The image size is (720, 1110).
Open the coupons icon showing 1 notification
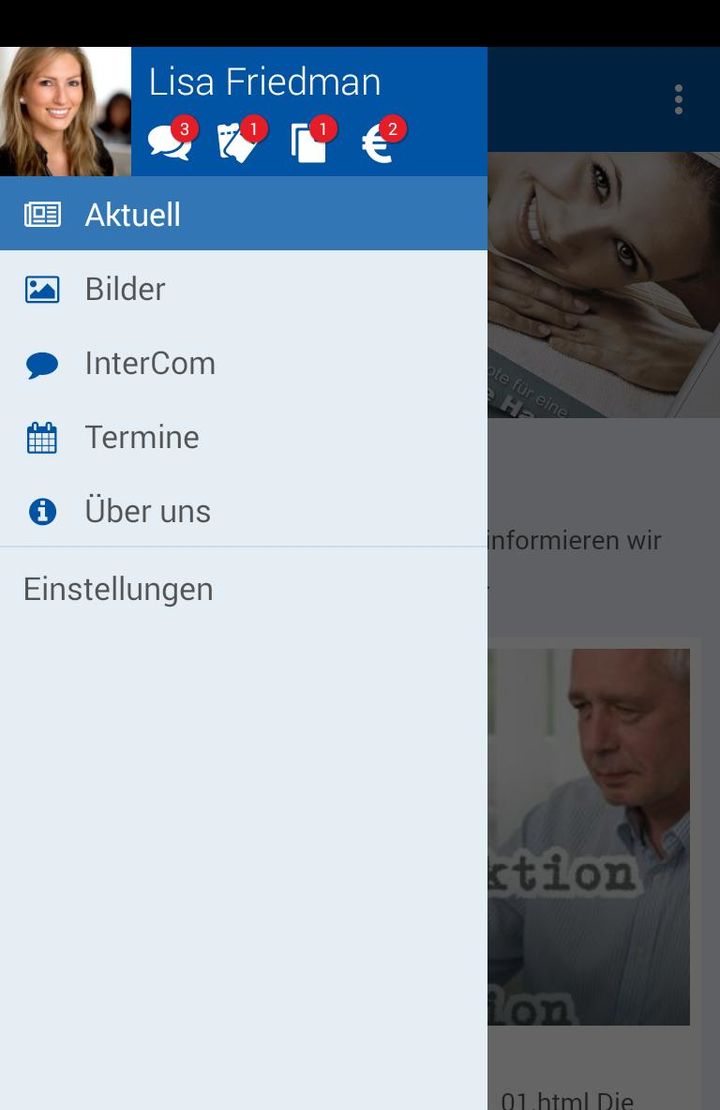[238, 140]
